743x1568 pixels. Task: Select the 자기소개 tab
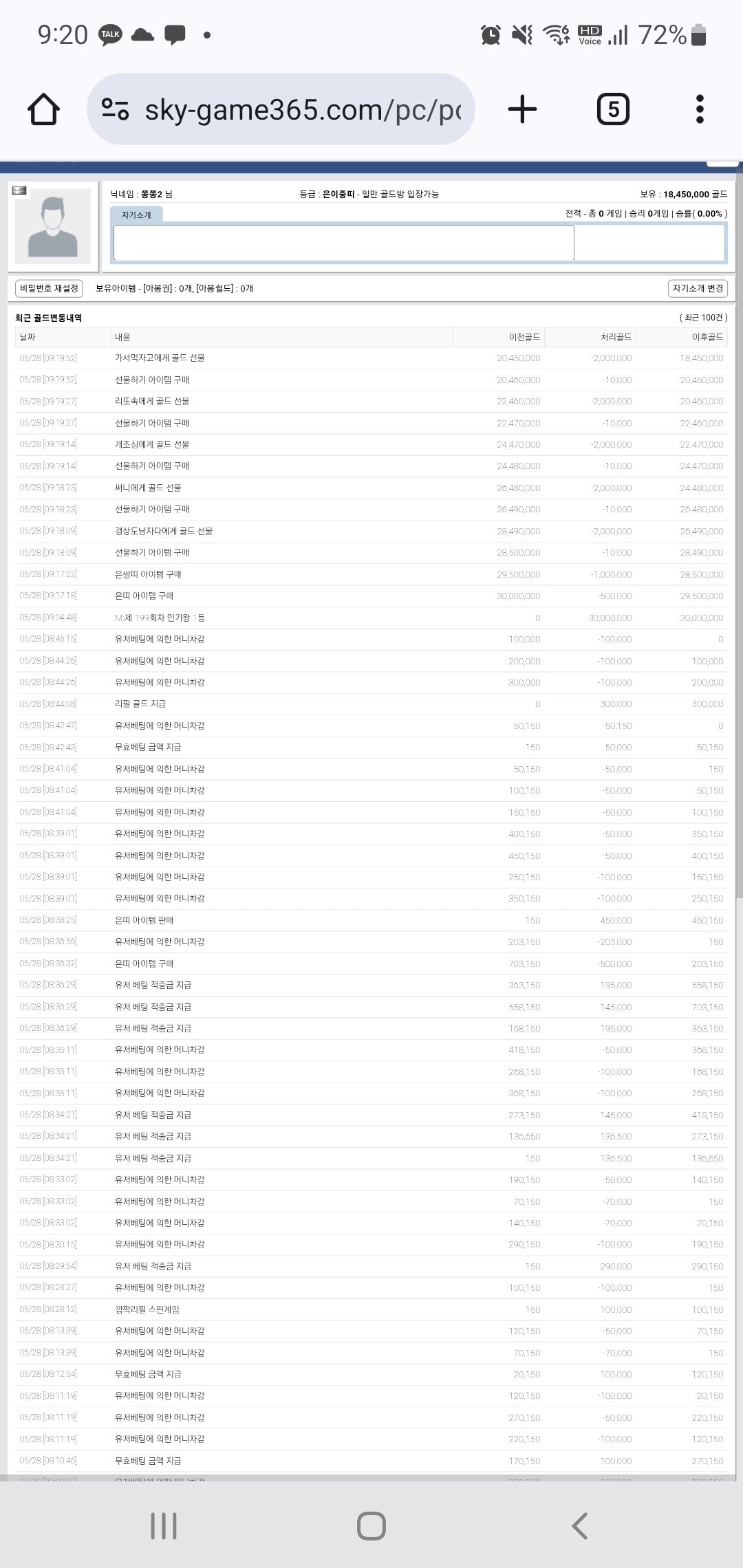pos(136,215)
